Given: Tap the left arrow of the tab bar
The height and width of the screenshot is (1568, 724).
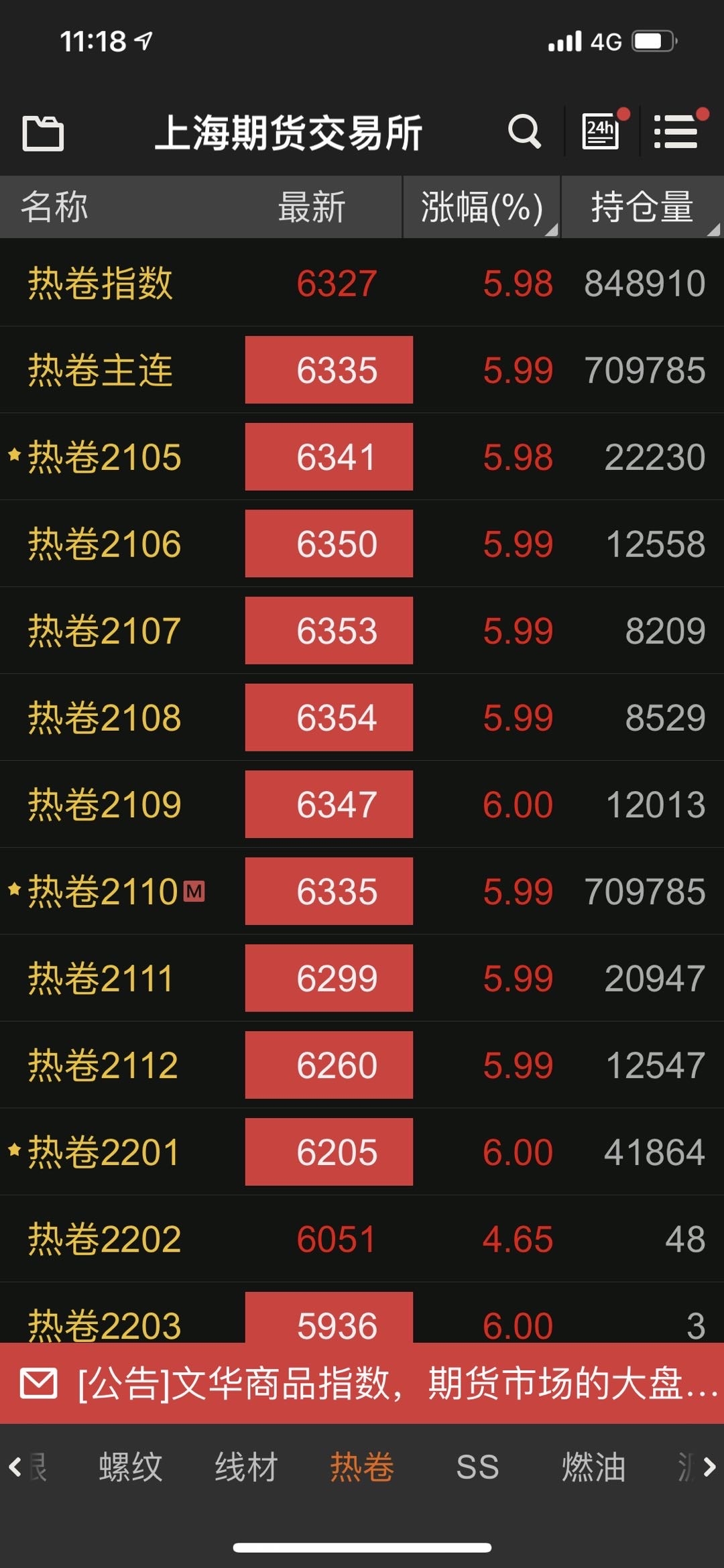Looking at the screenshot, I should (x=15, y=1467).
